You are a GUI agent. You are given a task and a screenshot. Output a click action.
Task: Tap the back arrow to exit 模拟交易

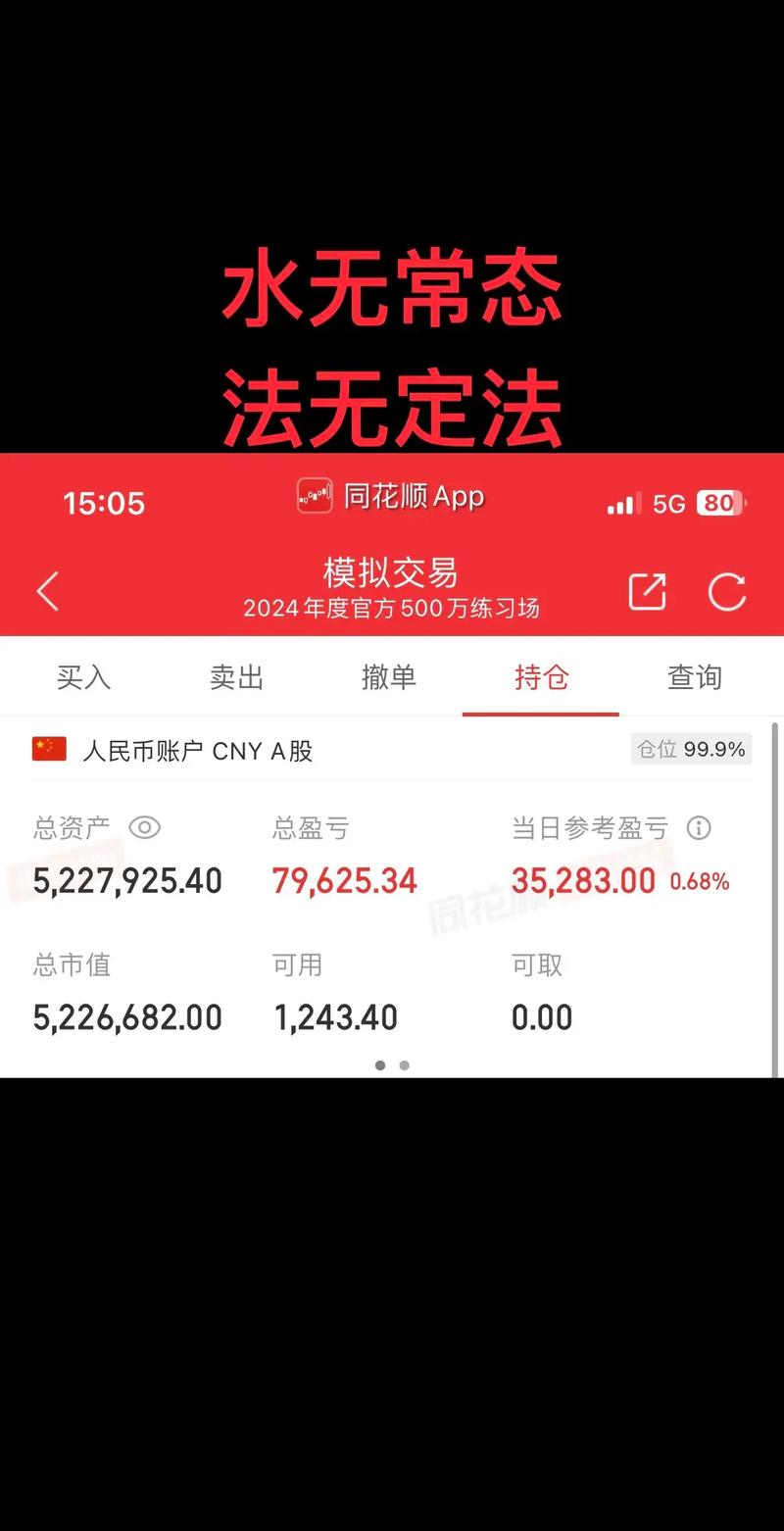point(47,590)
